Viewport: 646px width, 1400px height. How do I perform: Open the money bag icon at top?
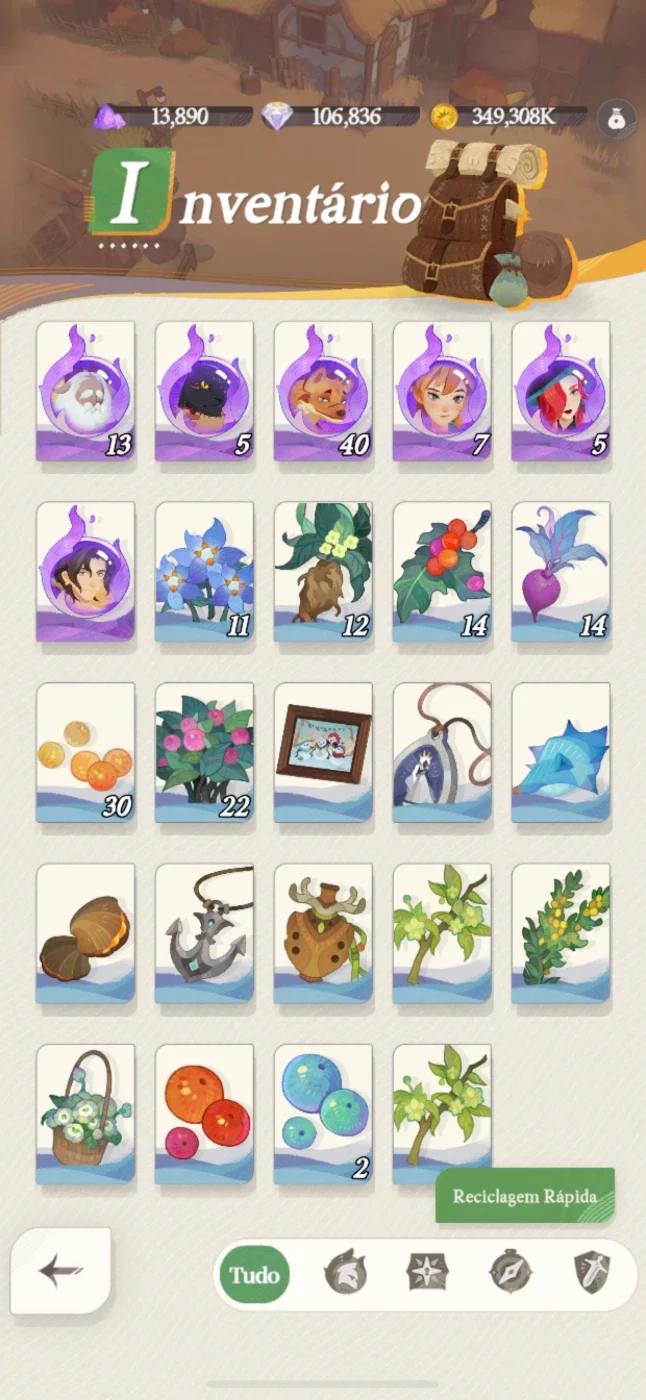(615, 118)
